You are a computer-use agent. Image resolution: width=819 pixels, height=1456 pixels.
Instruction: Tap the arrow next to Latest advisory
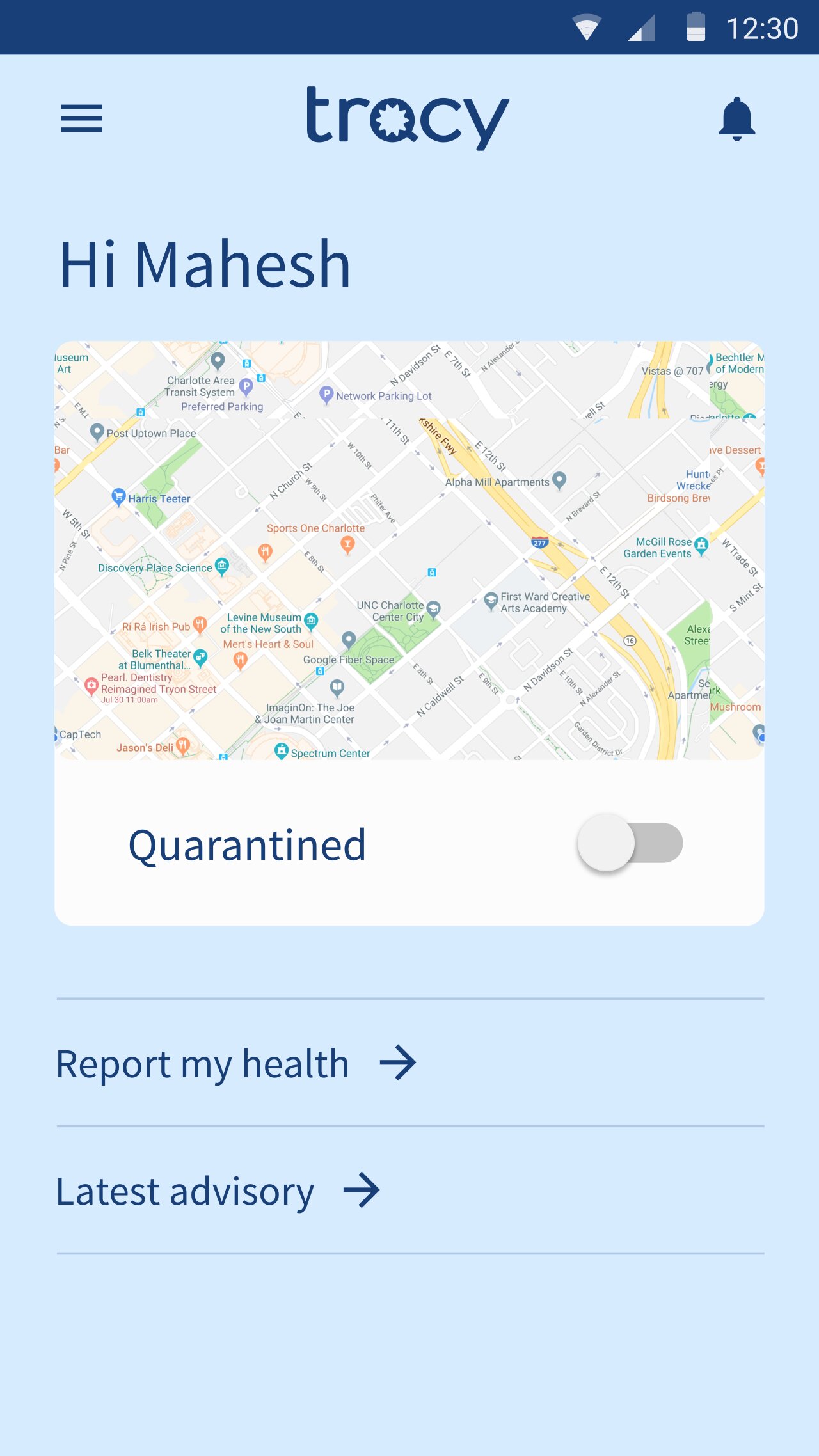coord(362,1190)
